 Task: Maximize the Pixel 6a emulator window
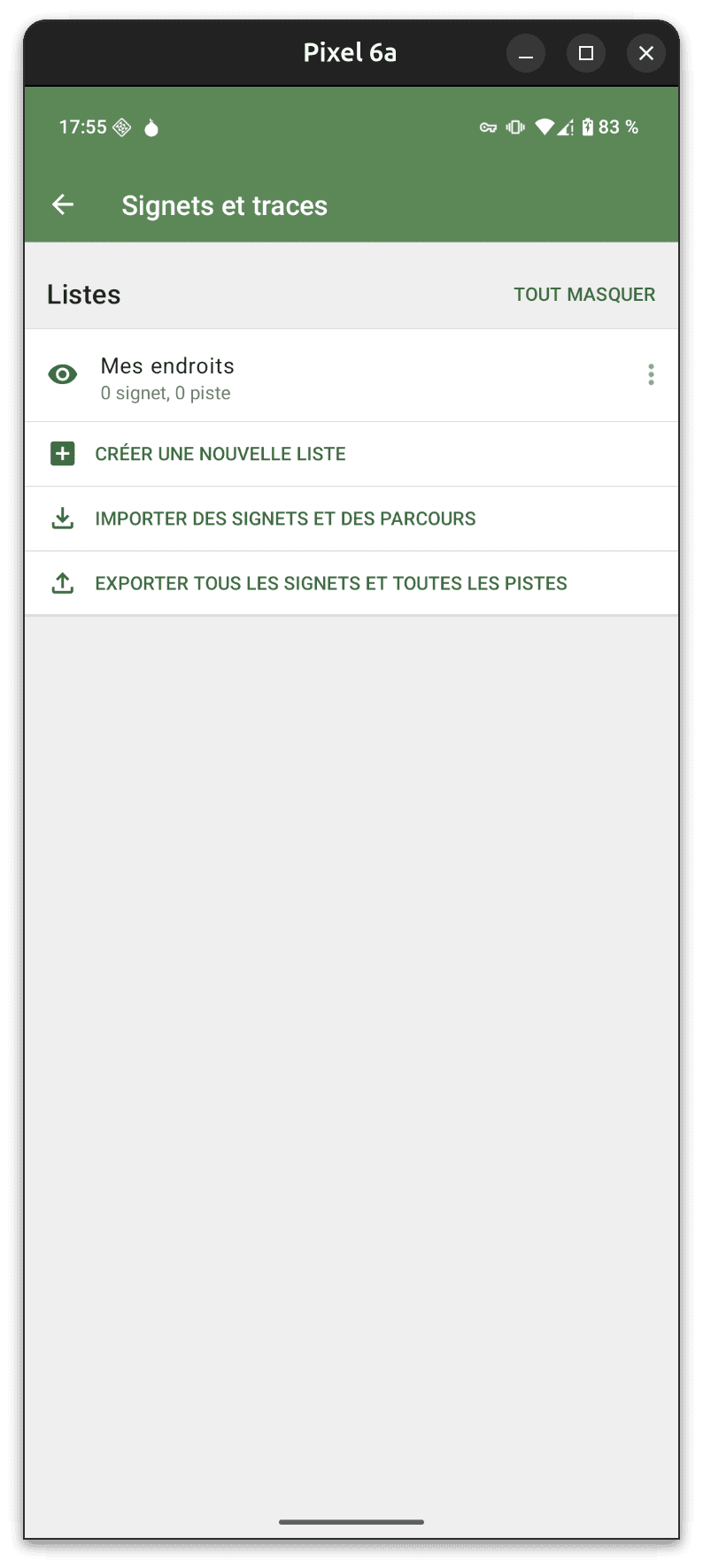pos(586,53)
